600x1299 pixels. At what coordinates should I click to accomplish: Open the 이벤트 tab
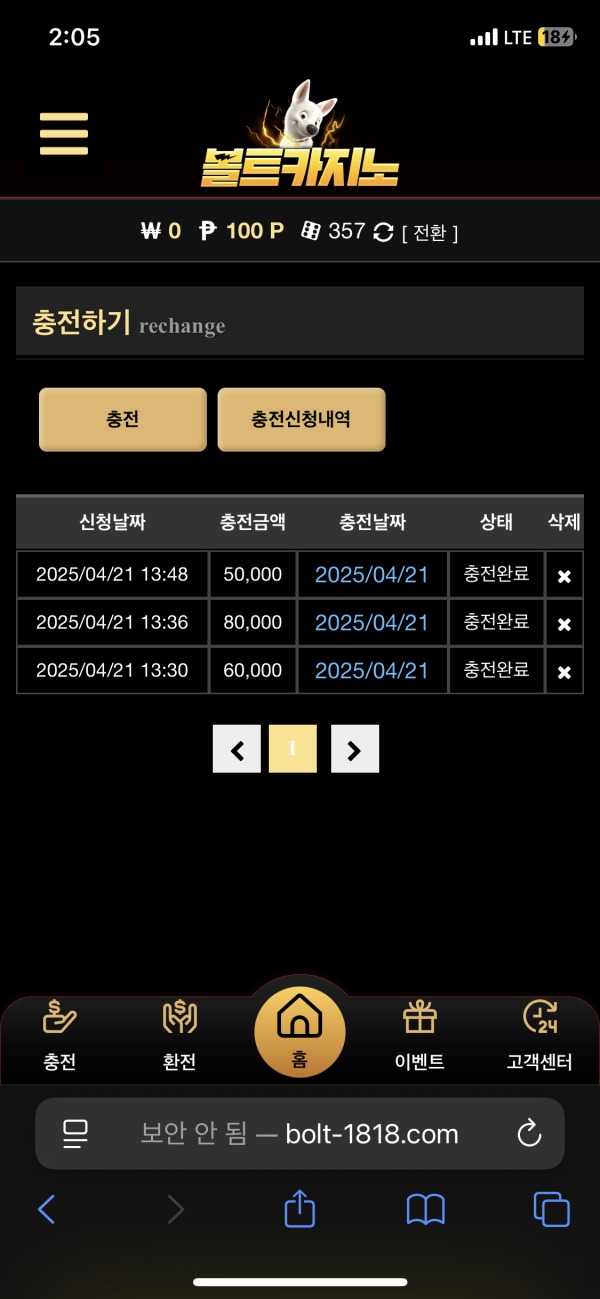tap(420, 1035)
